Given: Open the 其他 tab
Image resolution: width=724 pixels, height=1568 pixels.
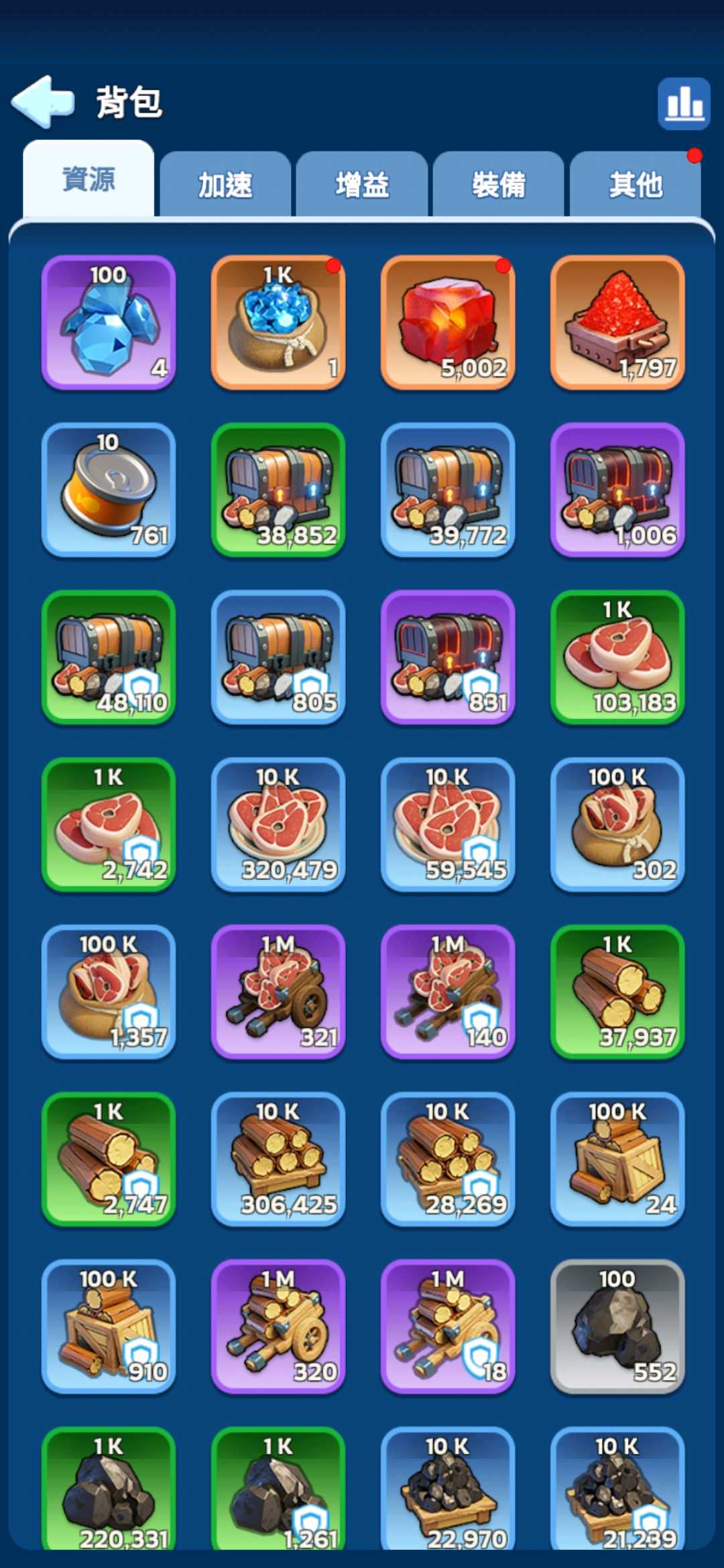Looking at the screenshot, I should coord(636,185).
